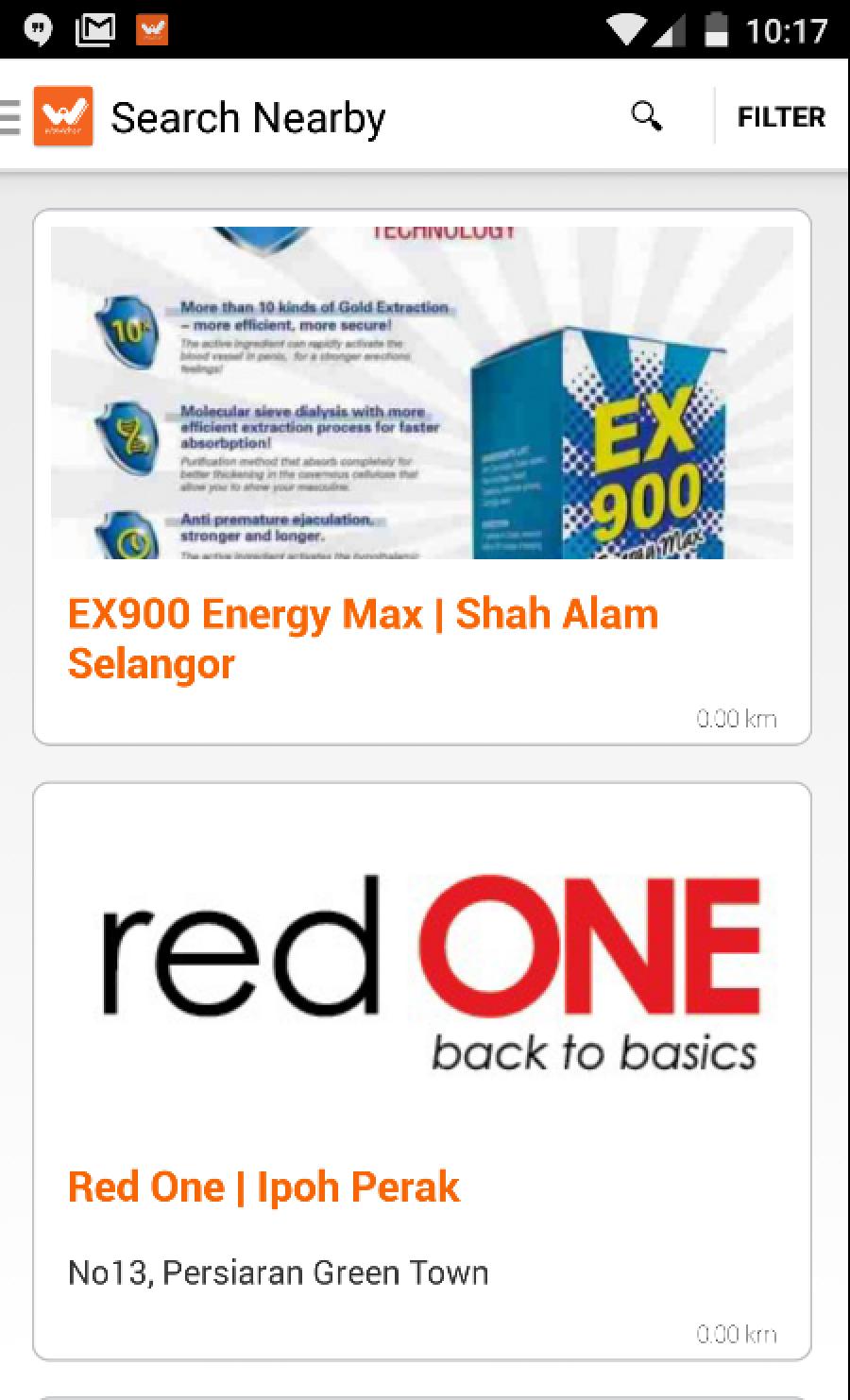The image size is (850, 1400).
Task: Tap the cellular signal indicator
Action: pyautogui.click(x=671, y=29)
